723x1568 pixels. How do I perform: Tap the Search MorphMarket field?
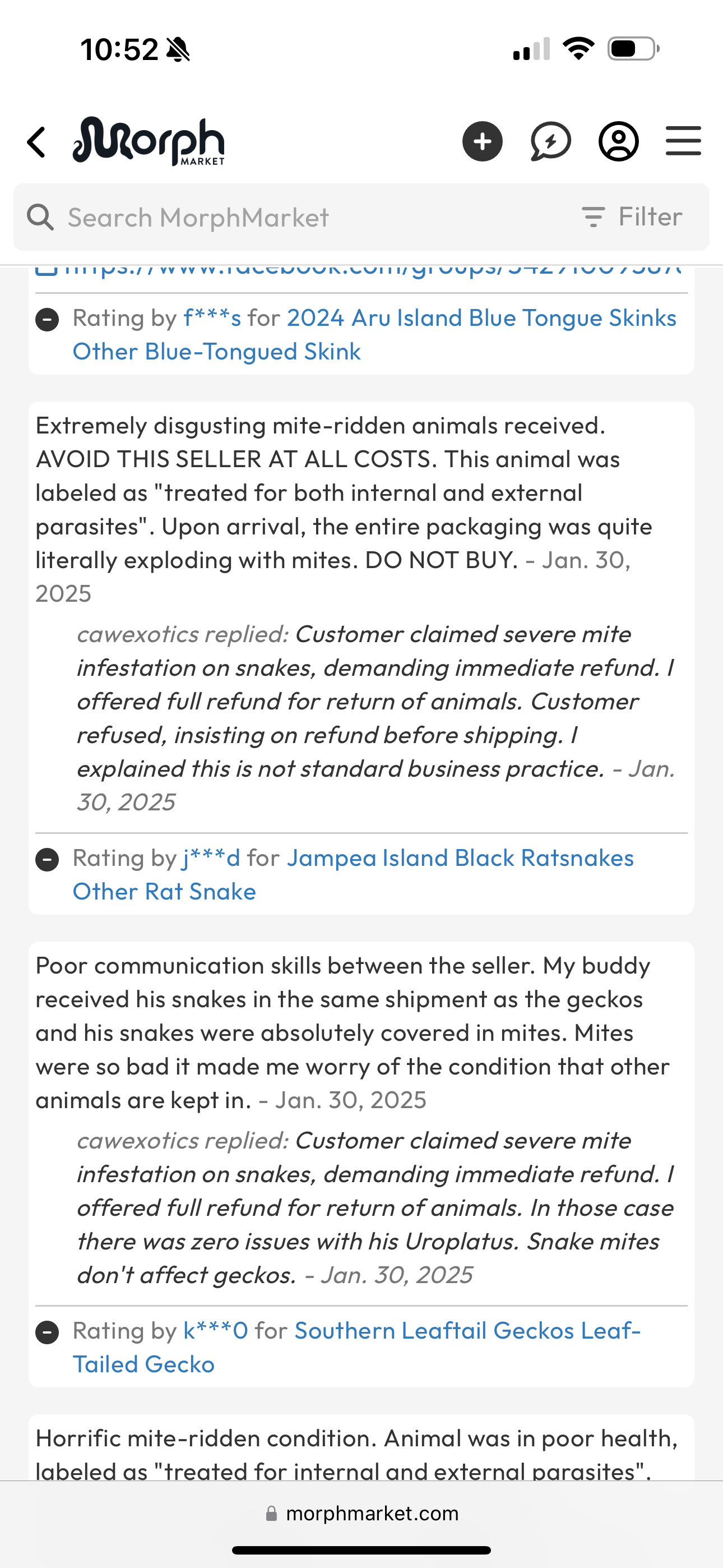tap(292, 217)
